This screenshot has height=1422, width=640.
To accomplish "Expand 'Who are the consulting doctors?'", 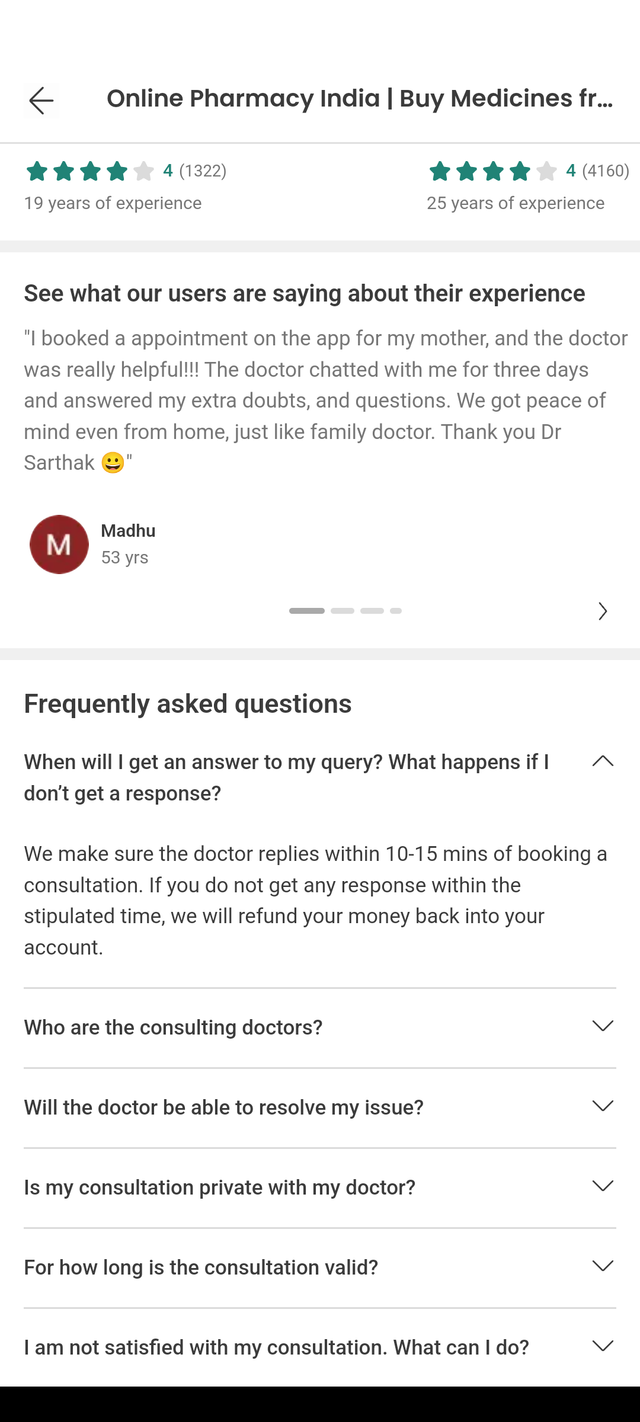I will 602,1027.
